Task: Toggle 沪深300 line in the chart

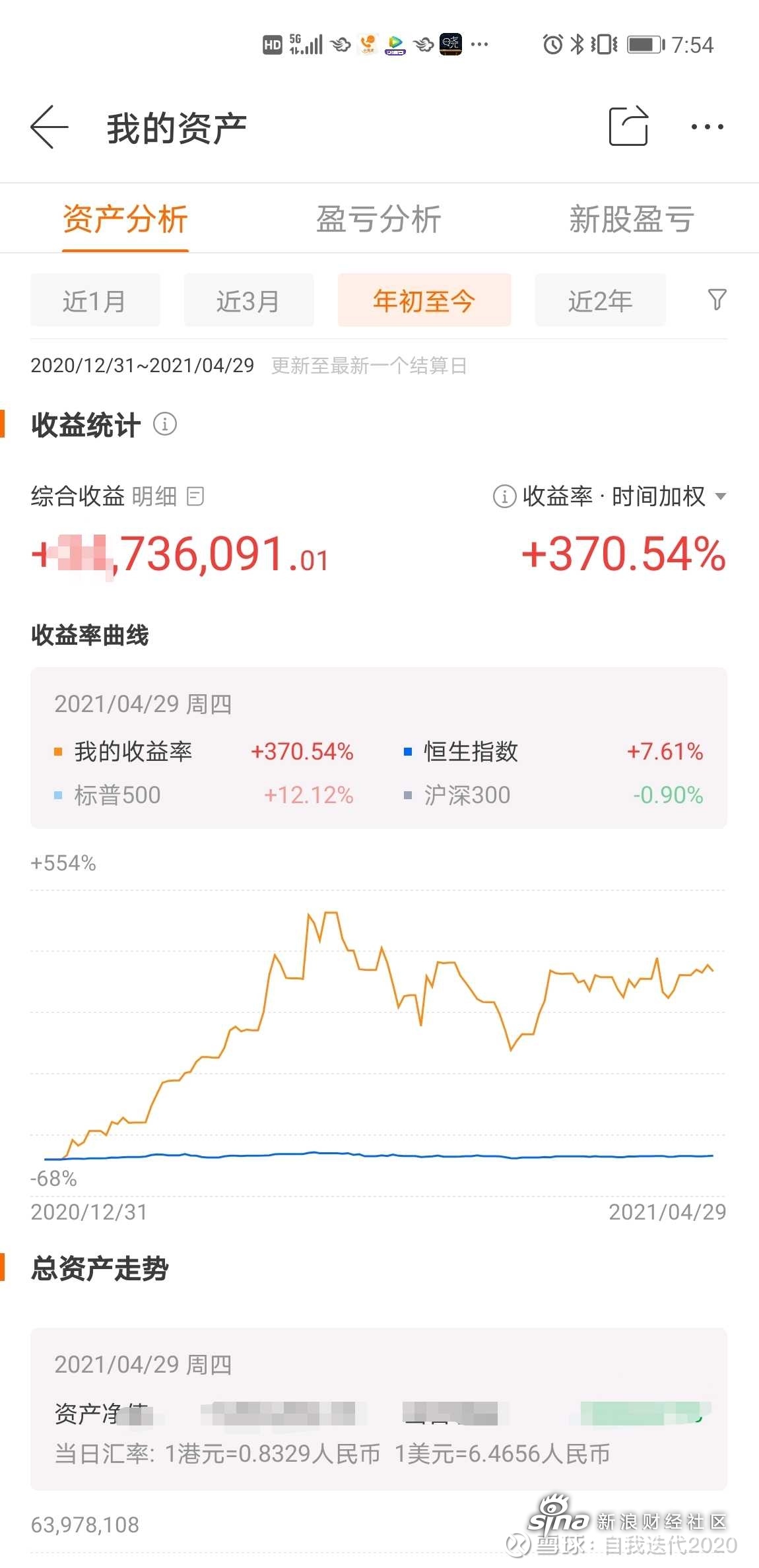Action: point(457,795)
